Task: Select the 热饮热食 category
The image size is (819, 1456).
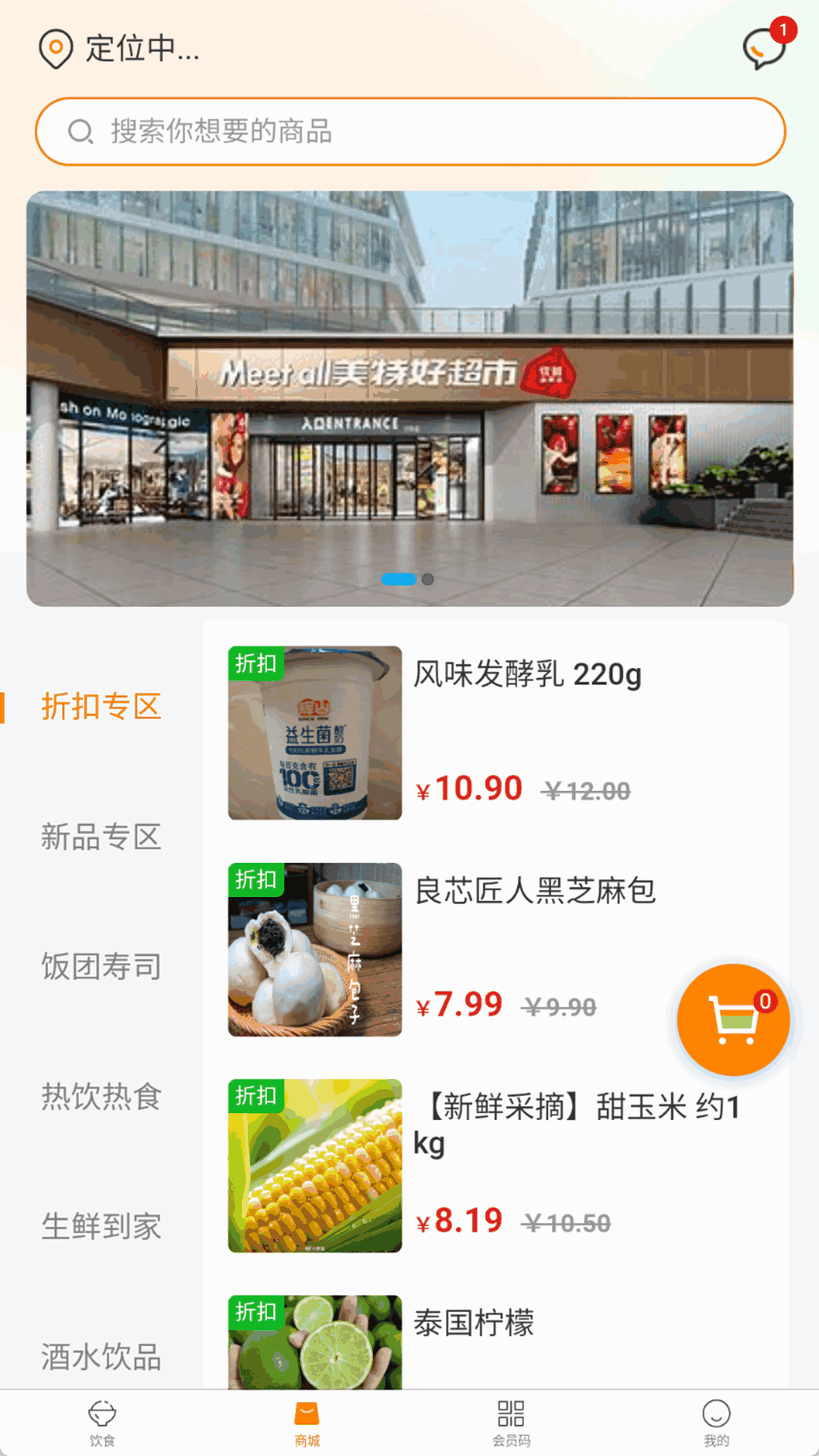Action: [101, 1094]
